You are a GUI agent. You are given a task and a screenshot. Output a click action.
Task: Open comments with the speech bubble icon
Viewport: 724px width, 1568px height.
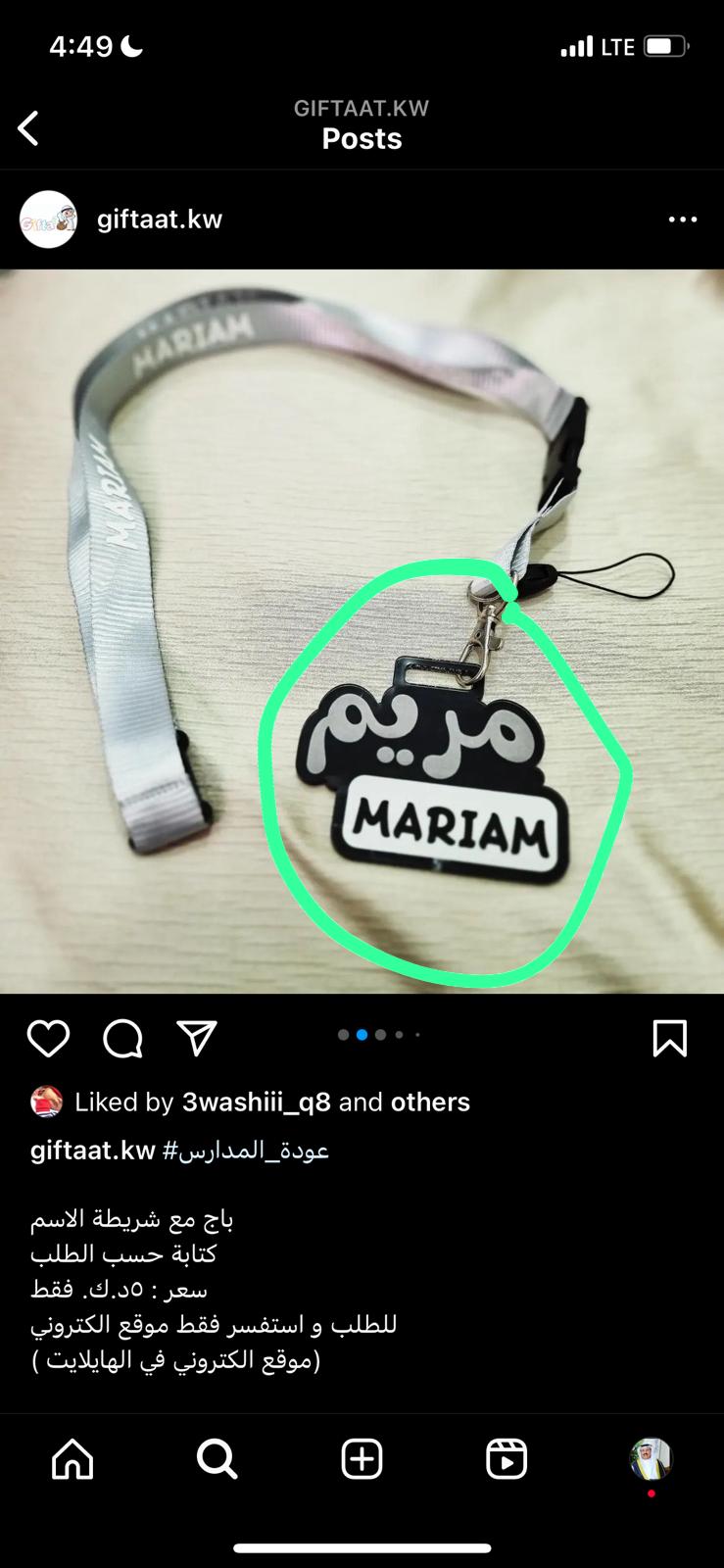click(x=122, y=1039)
